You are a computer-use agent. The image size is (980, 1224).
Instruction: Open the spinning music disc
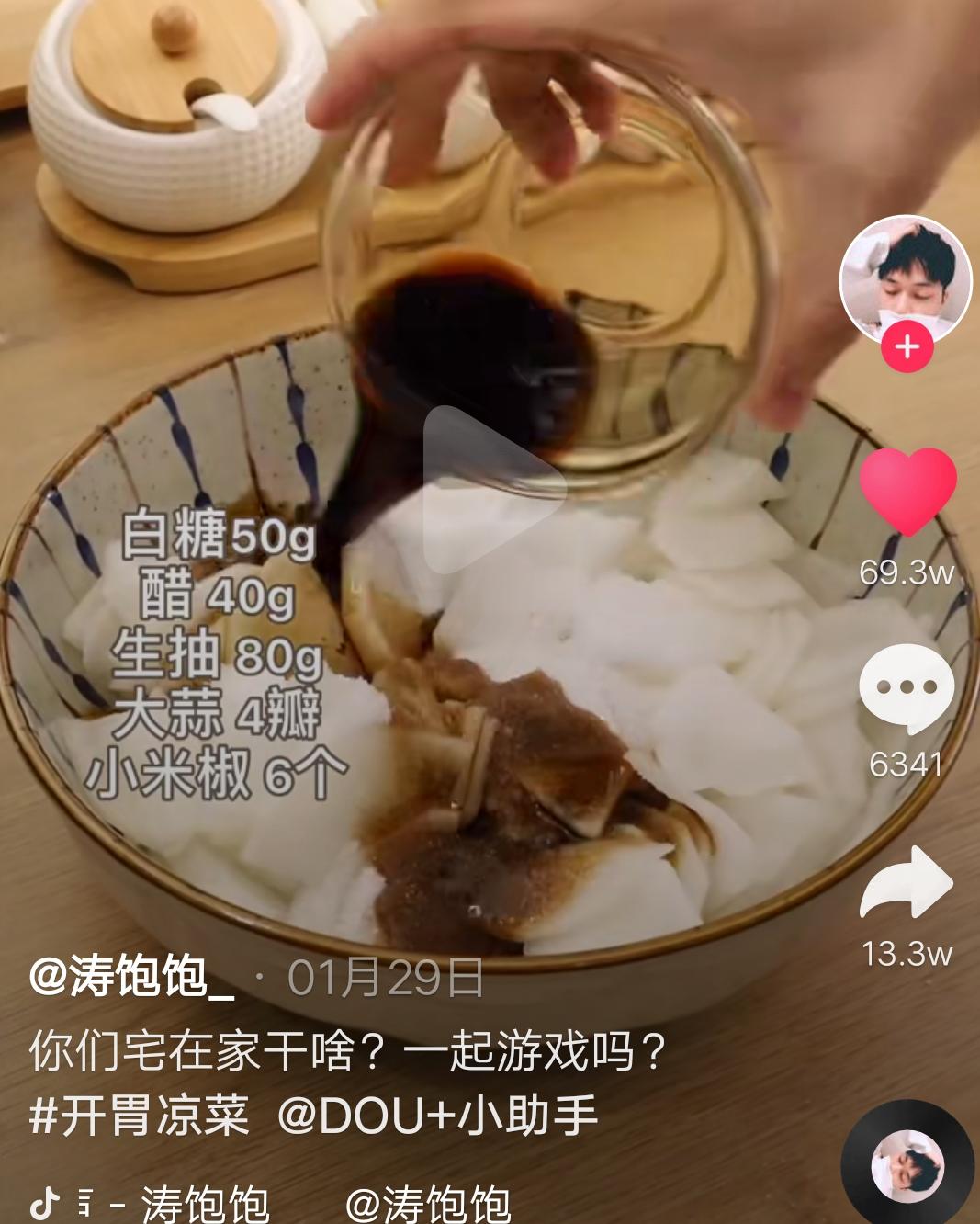point(909,1166)
